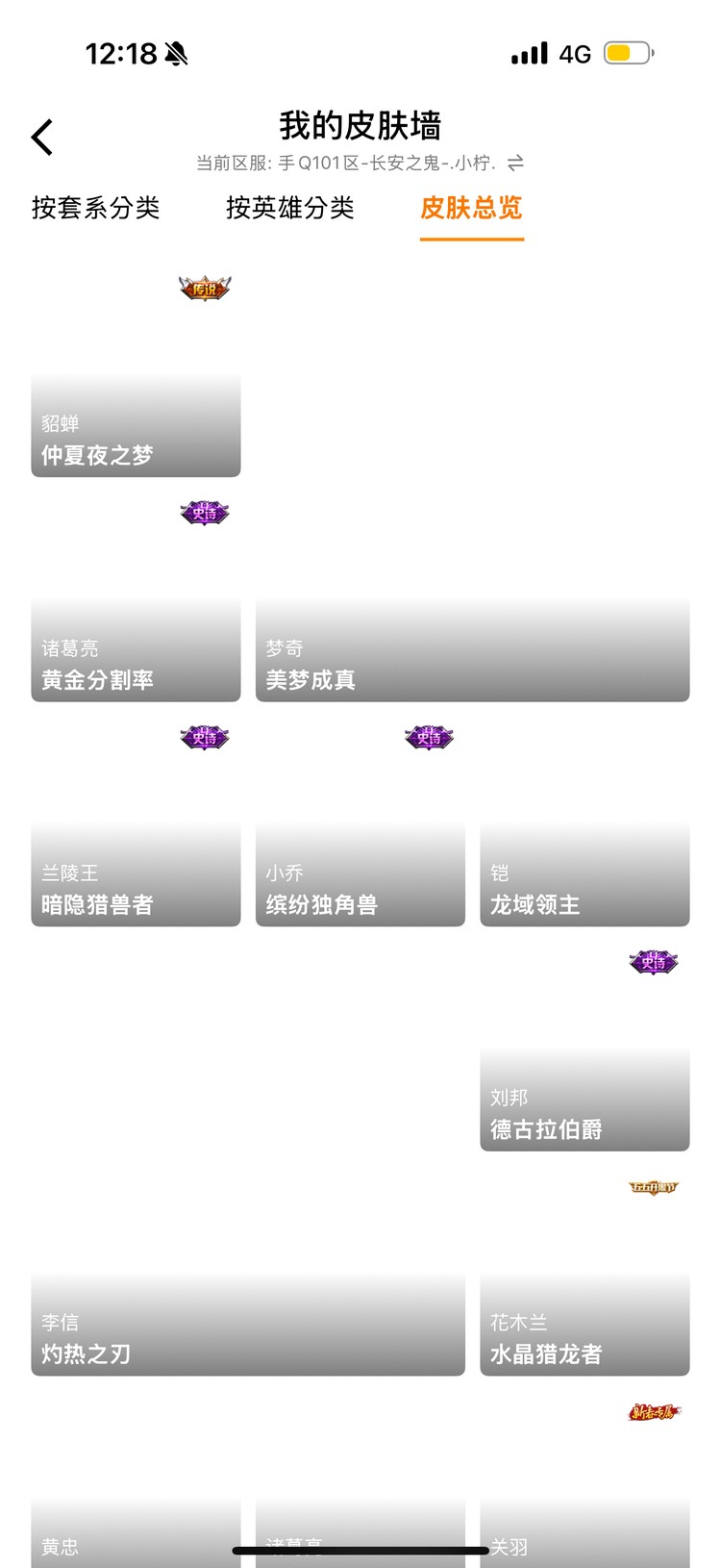Tap the muted notifications bell in status bar
This screenshot has height=1568, width=721.
point(174,53)
